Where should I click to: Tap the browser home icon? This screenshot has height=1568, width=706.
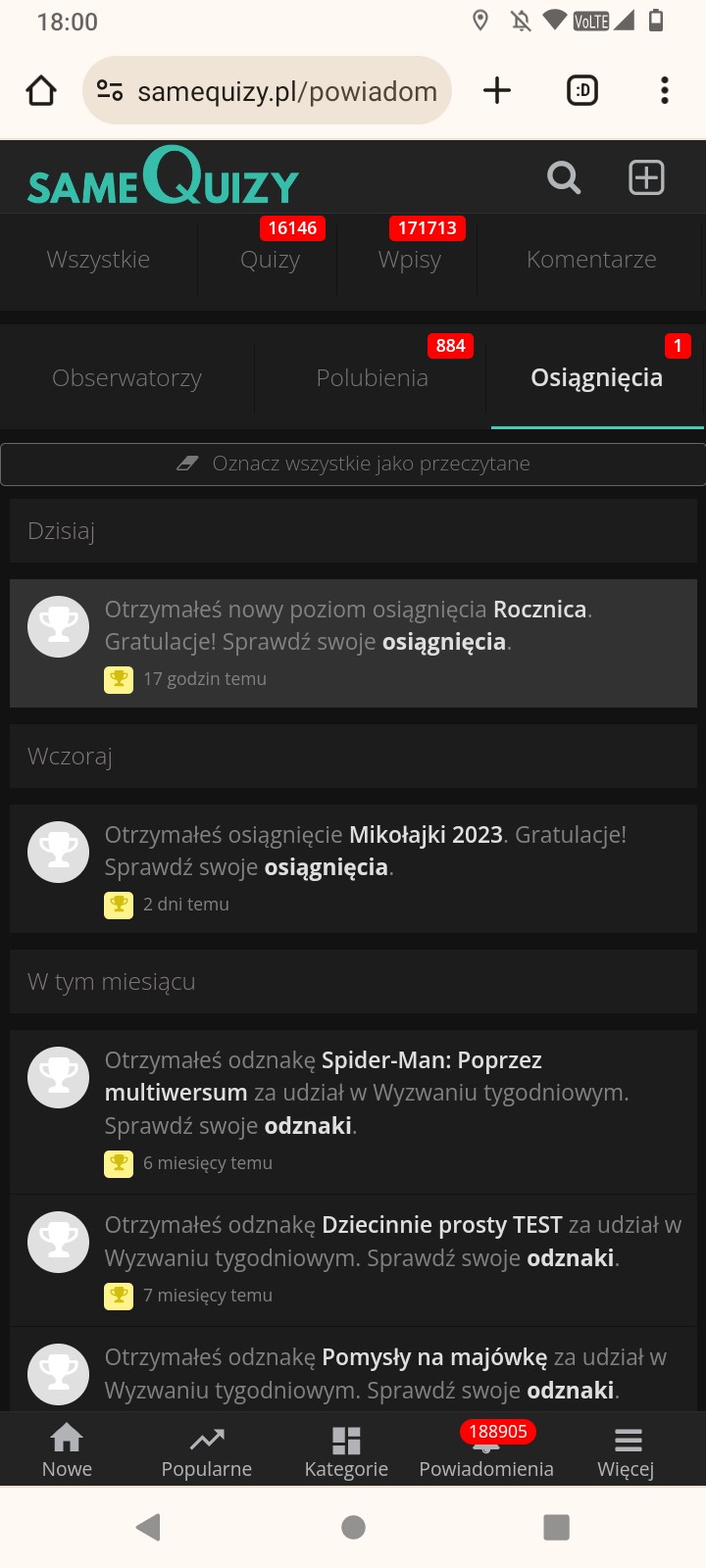point(41,90)
